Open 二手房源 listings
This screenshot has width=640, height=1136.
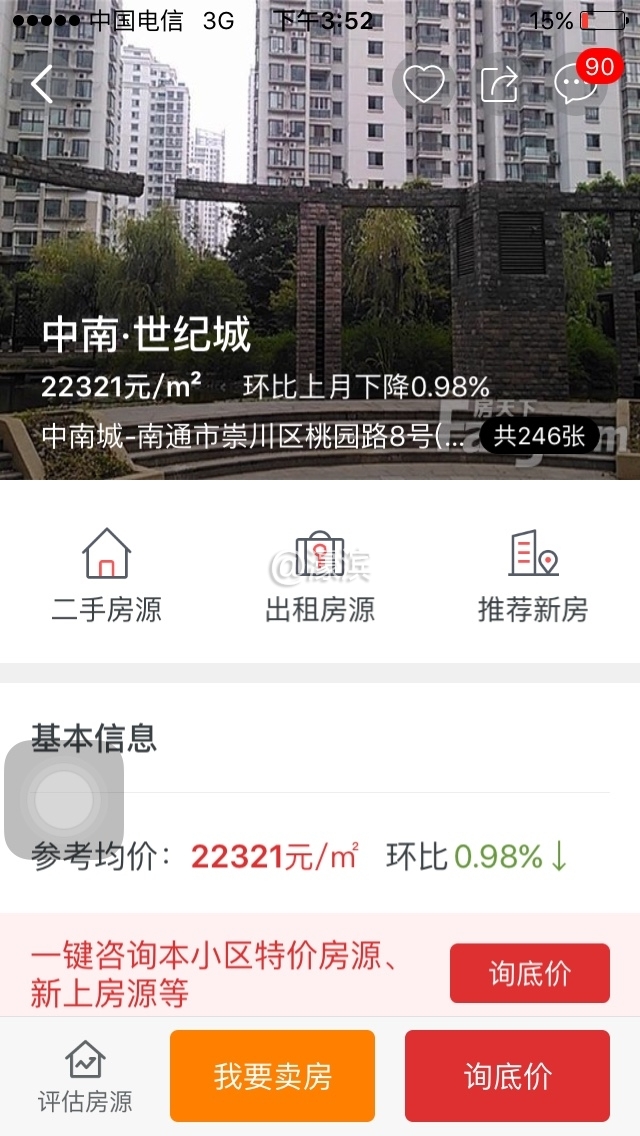coord(107,577)
